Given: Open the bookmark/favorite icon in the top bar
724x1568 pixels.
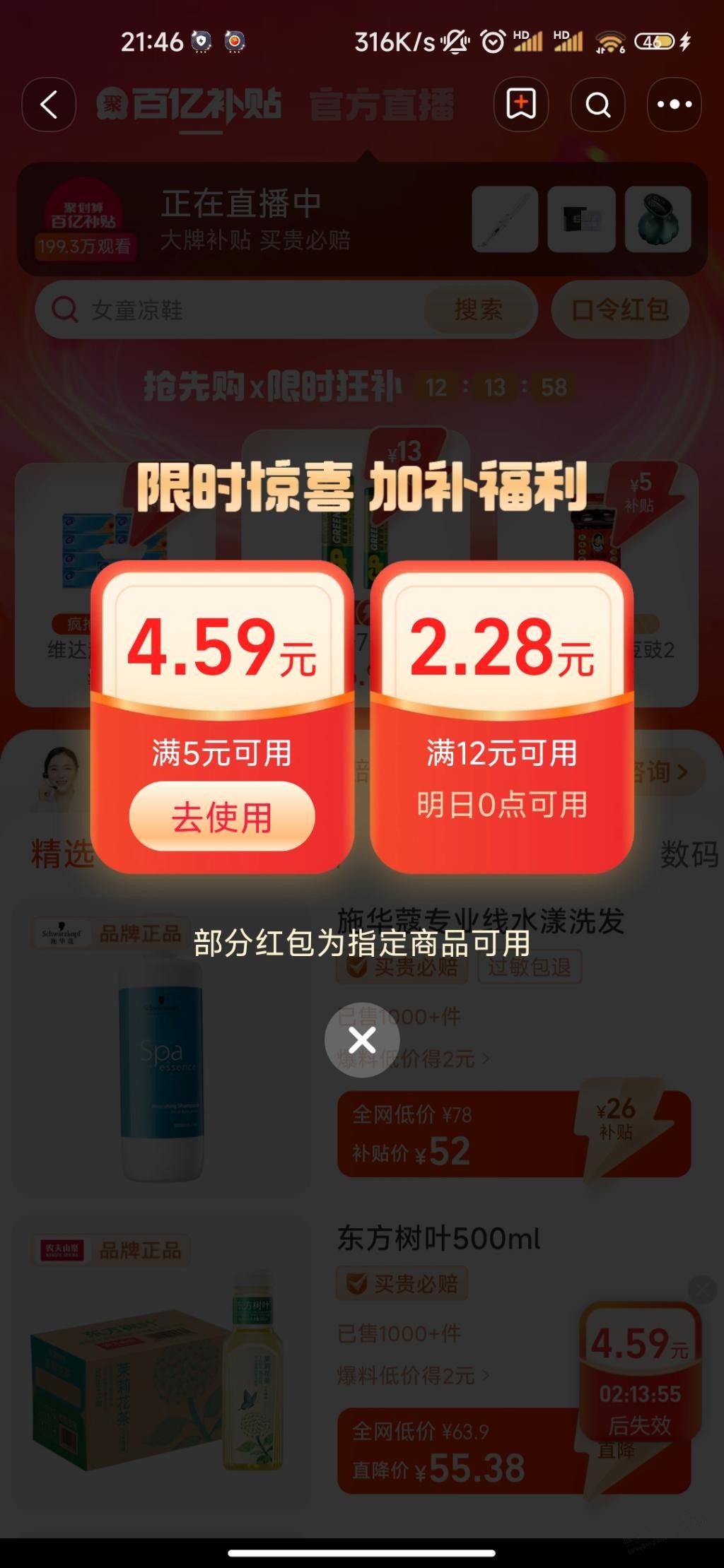Looking at the screenshot, I should tap(521, 105).
